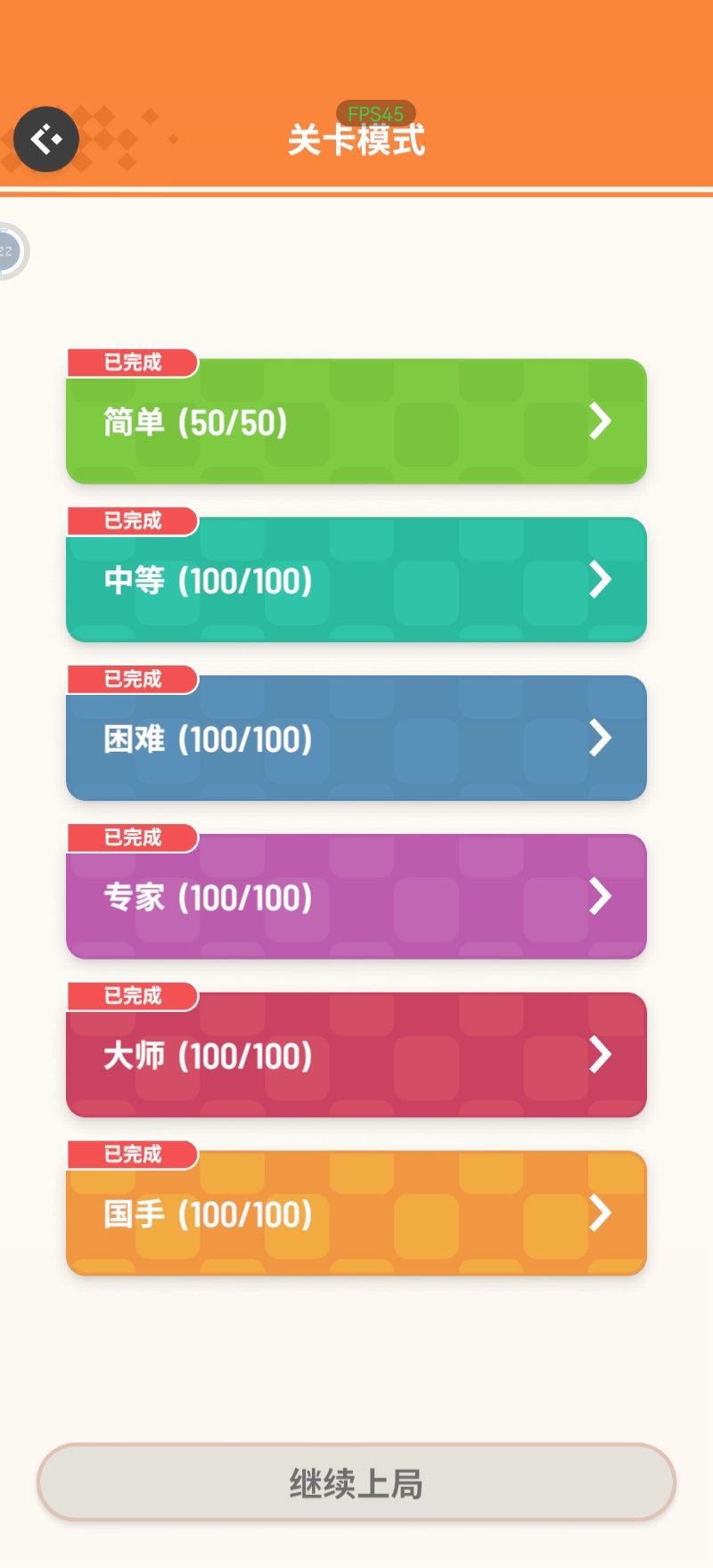
Task: Tap 继续上局 to resume the last game
Action: pos(356,1481)
